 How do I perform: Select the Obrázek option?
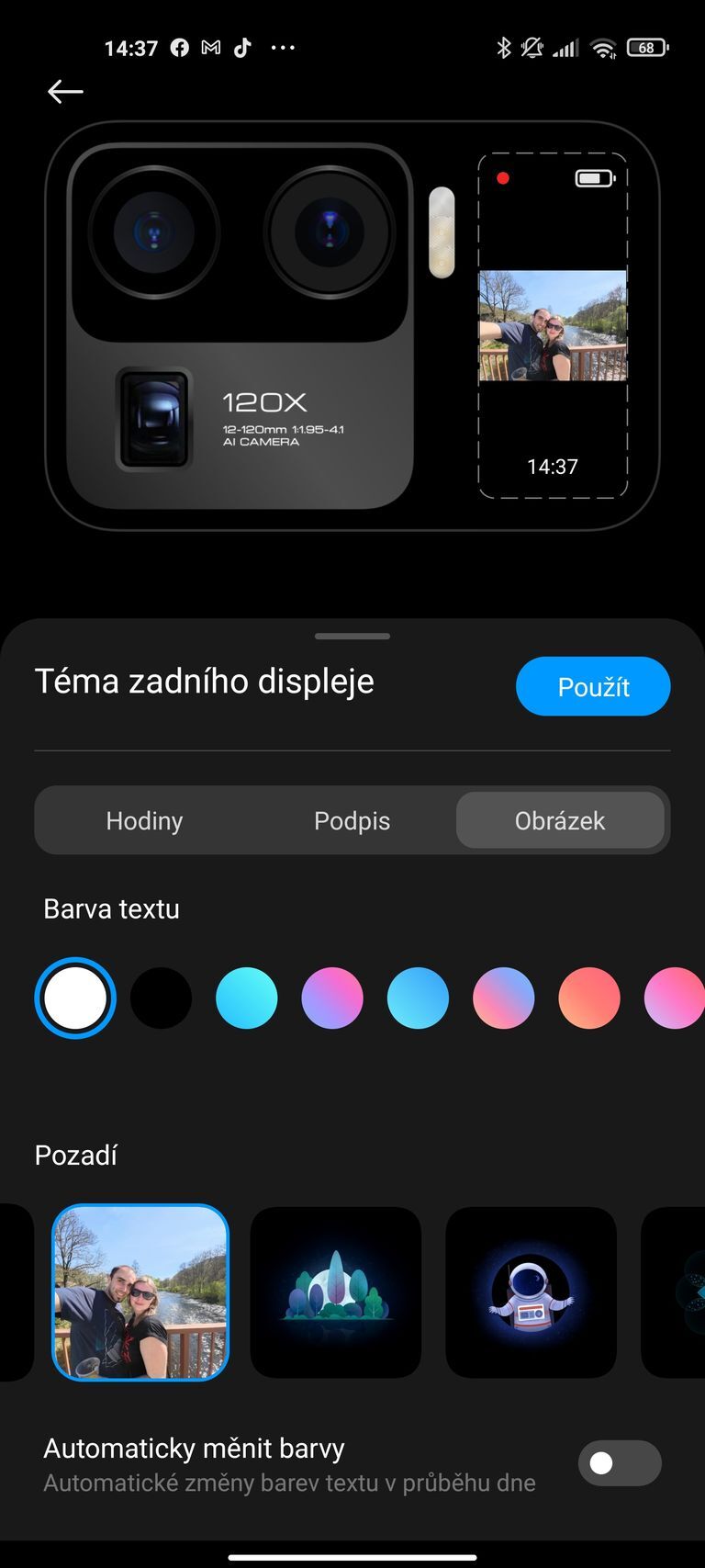(561, 820)
